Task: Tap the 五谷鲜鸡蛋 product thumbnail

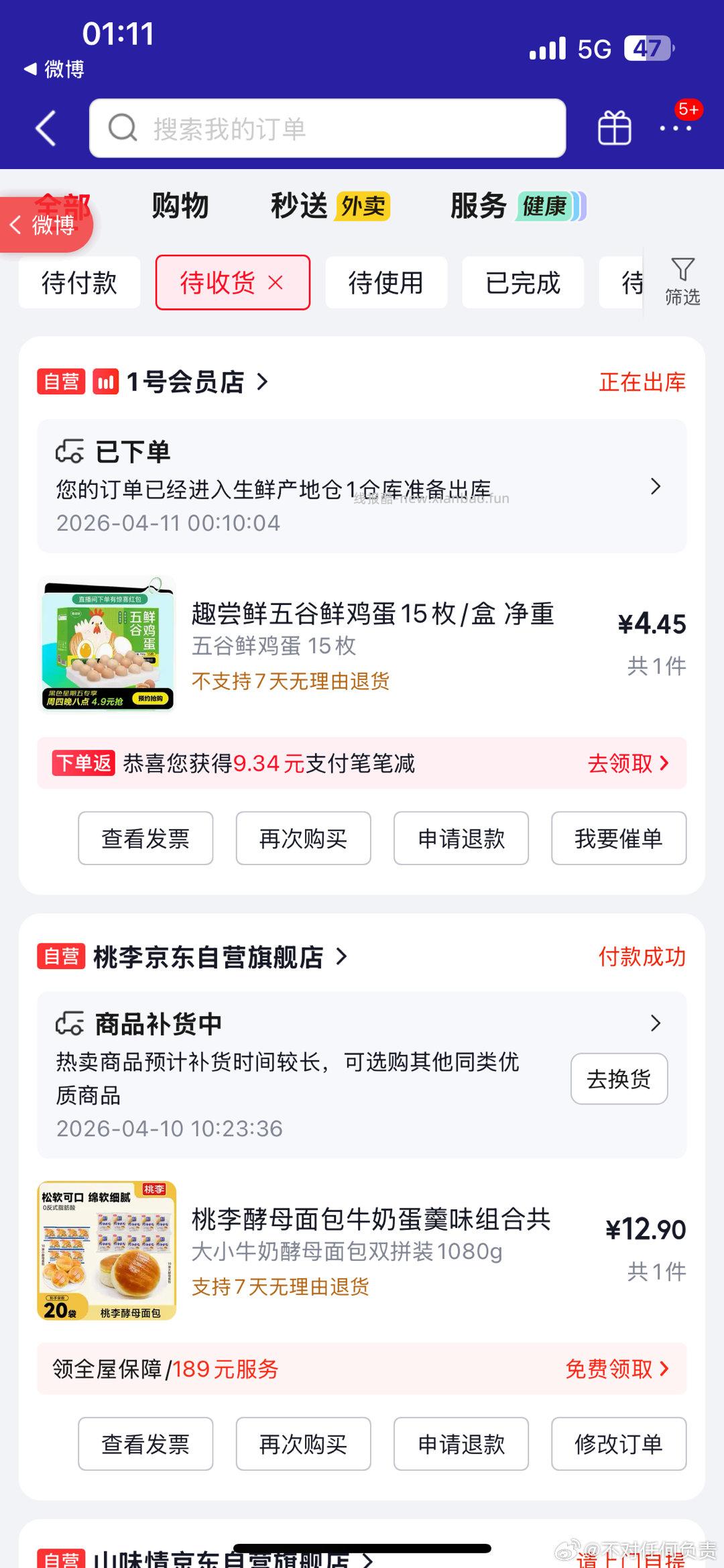Action: click(x=109, y=646)
